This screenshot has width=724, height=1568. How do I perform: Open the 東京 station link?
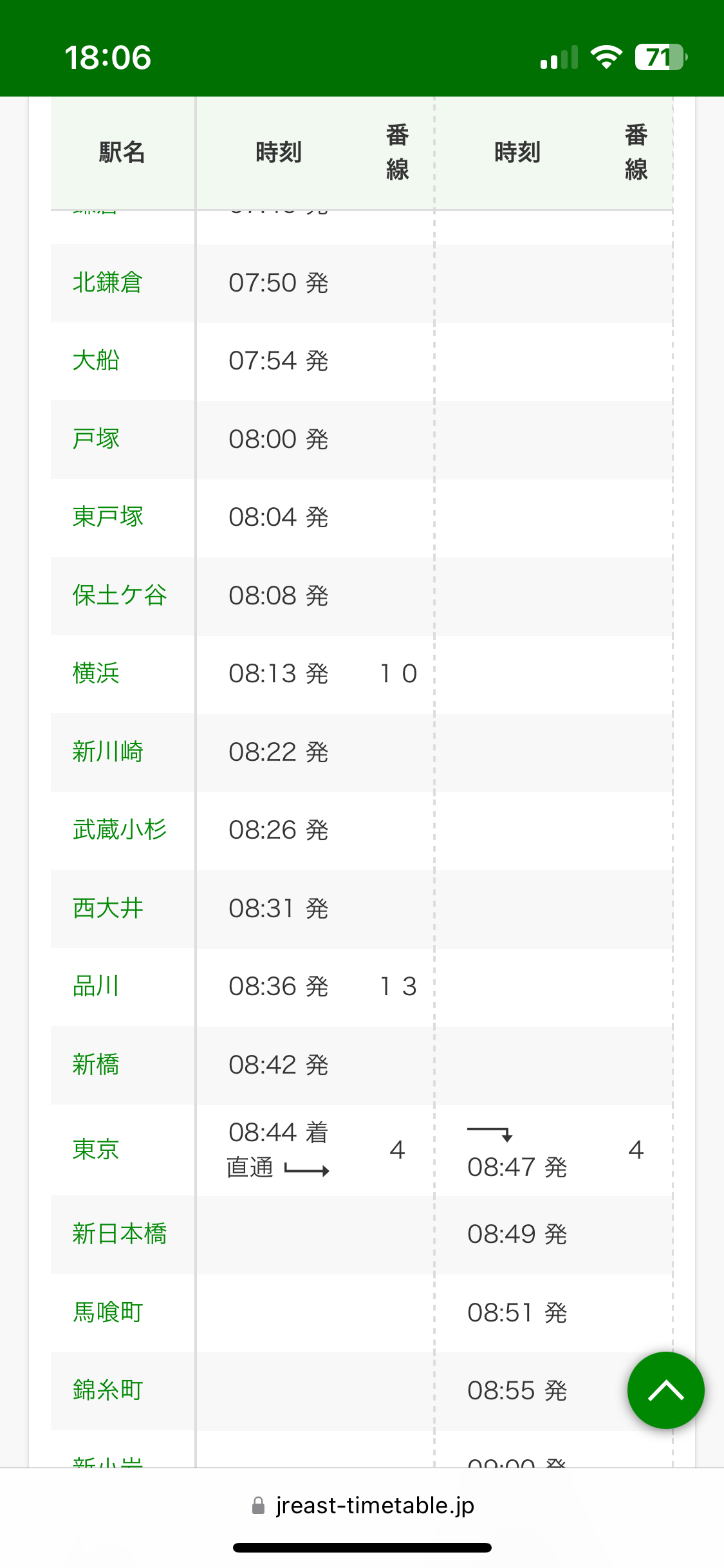click(96, 1150)
